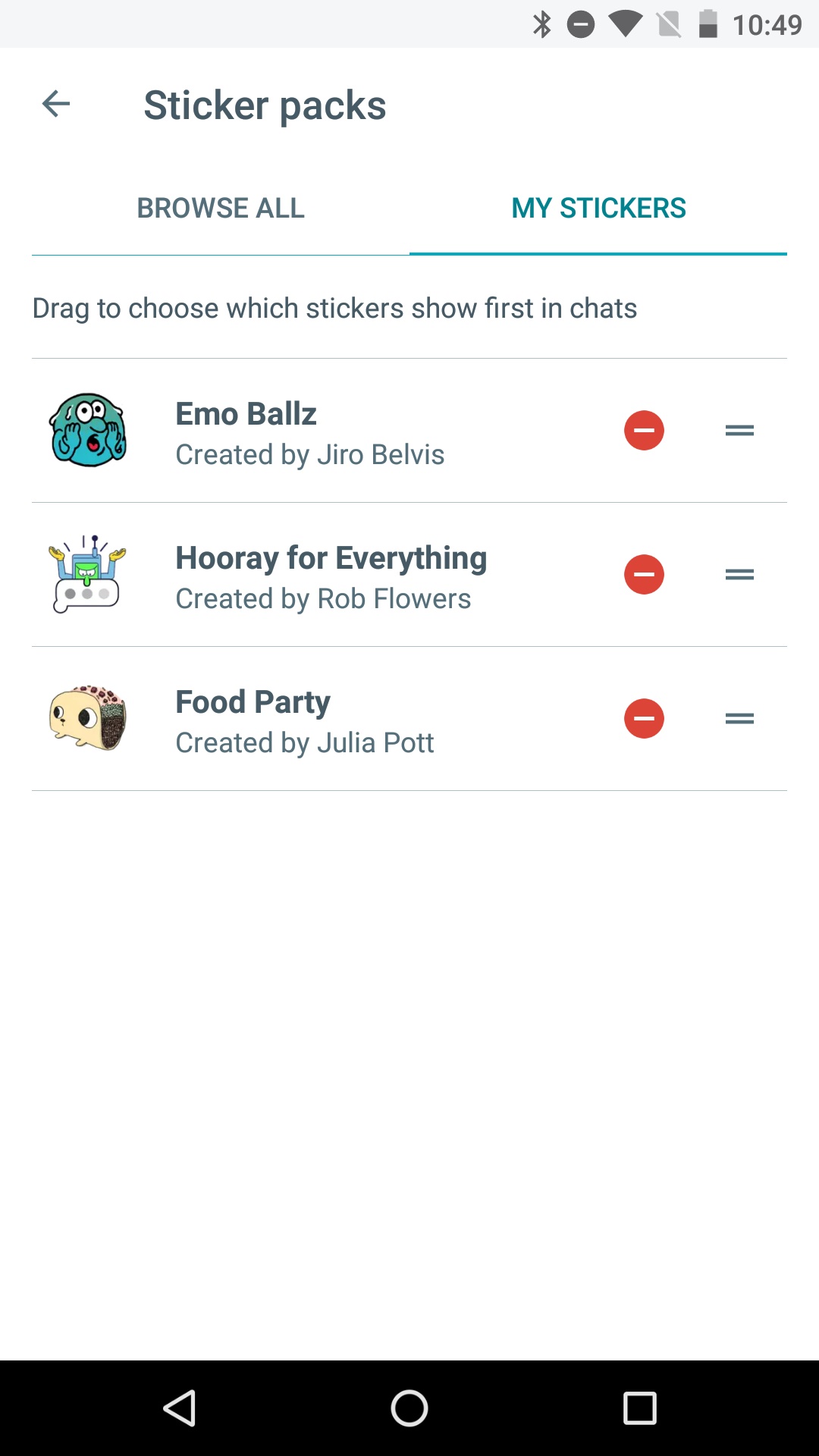Go back using the top-left arrow
The image size is (819, 1456).
tap(56, 104)
